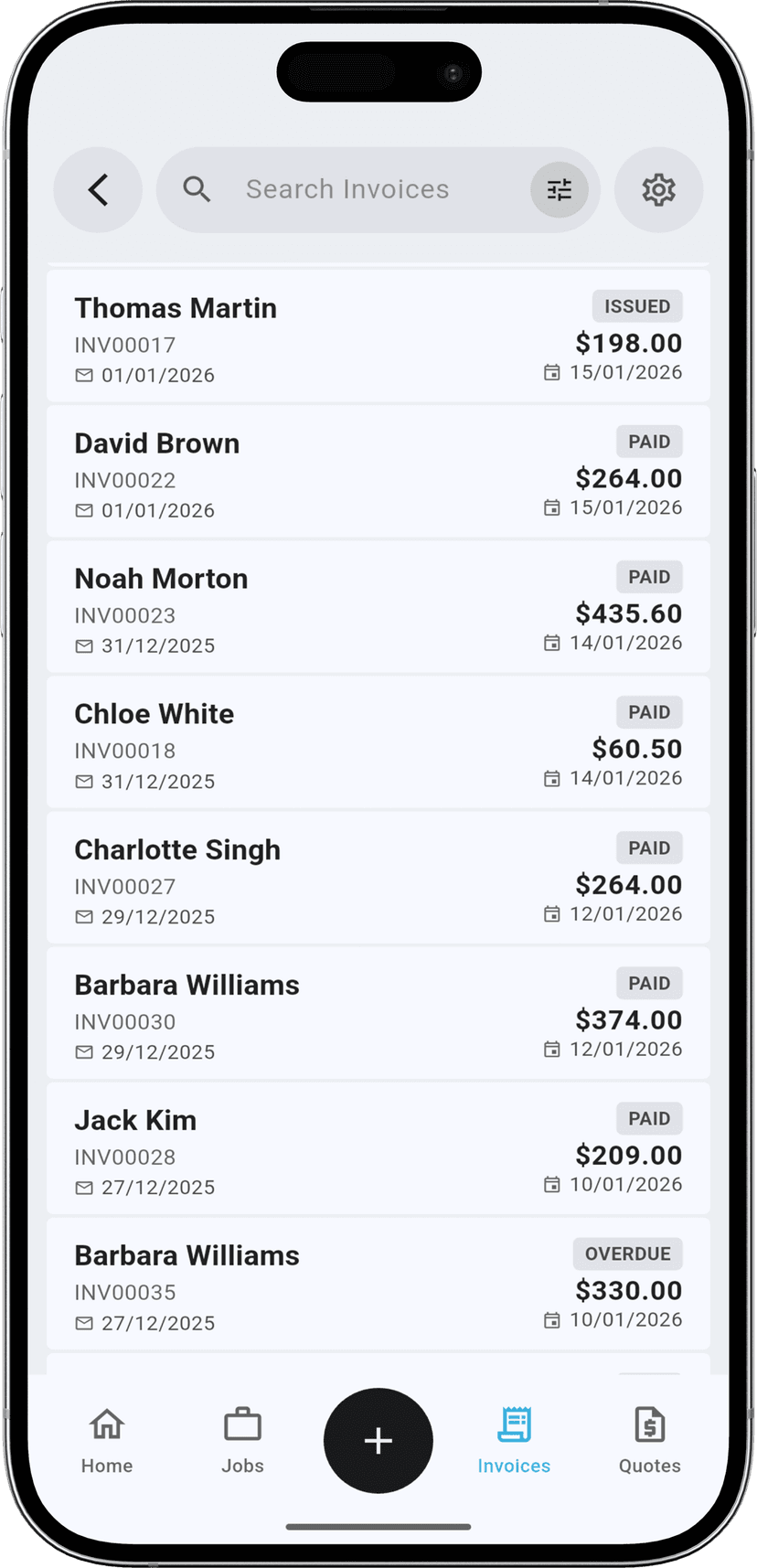Open the search filter options icon
The height and width of the screenshot is (1568, 757).
(x=560, y=189)
